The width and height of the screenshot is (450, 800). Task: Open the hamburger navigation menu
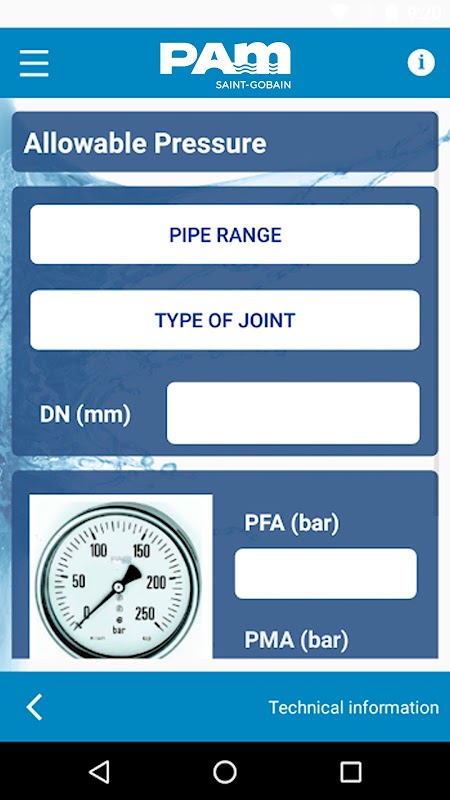pos(34,63)
